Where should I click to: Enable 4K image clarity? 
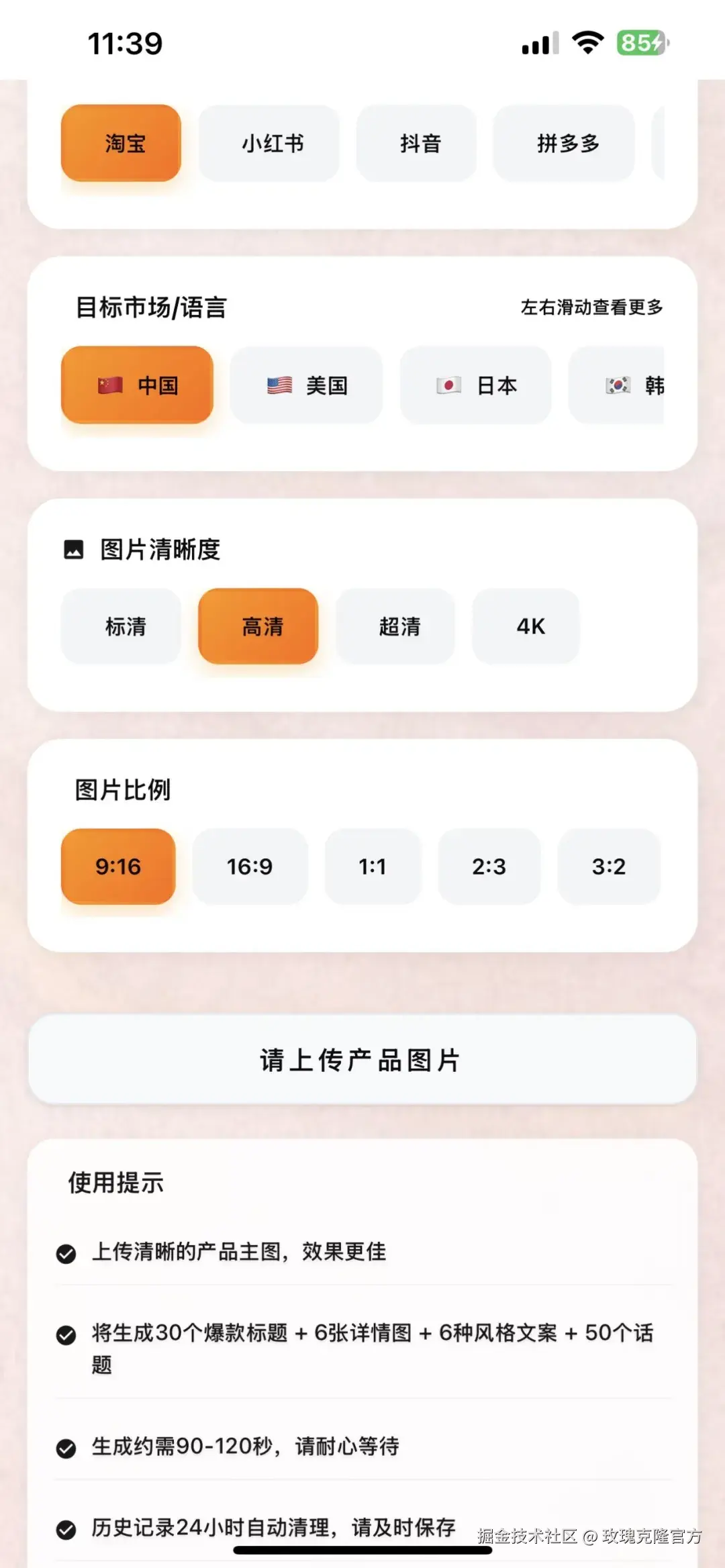click(526, 626)
